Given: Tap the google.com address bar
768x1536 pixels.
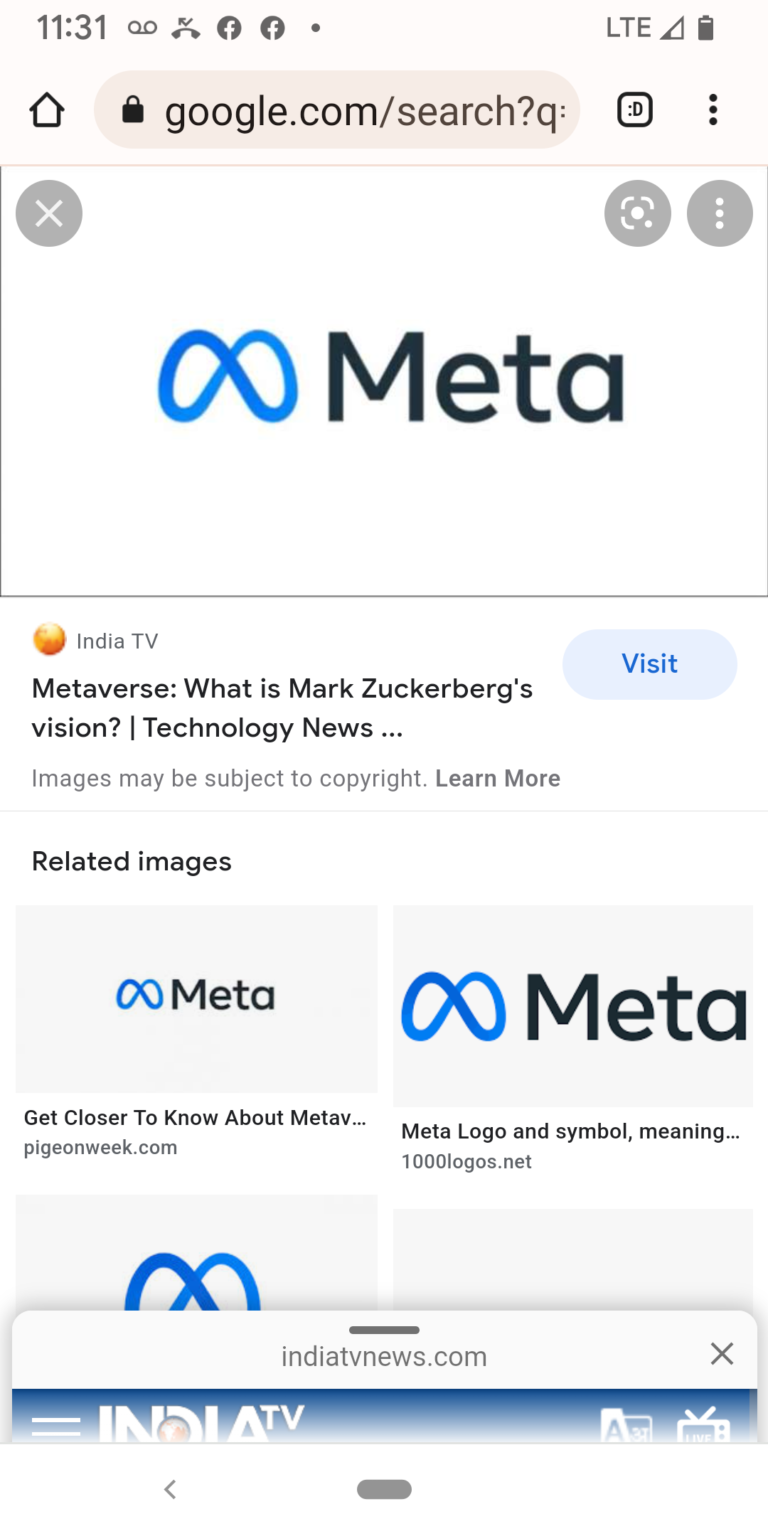Looking at the screenshot, I should pos(337,110).
